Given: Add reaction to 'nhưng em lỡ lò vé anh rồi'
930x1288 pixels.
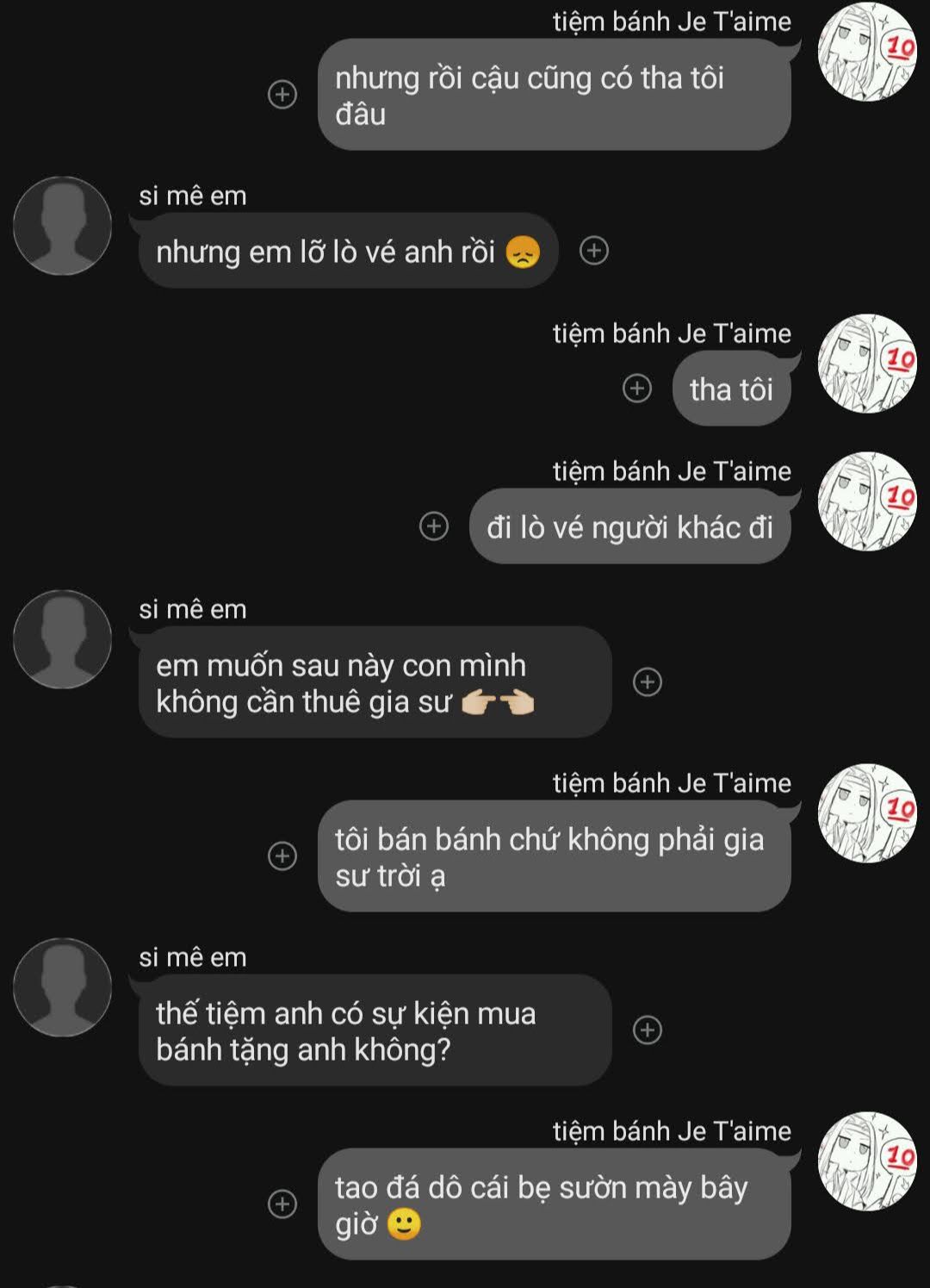Looking at the screenshot, I should point(594,251).
